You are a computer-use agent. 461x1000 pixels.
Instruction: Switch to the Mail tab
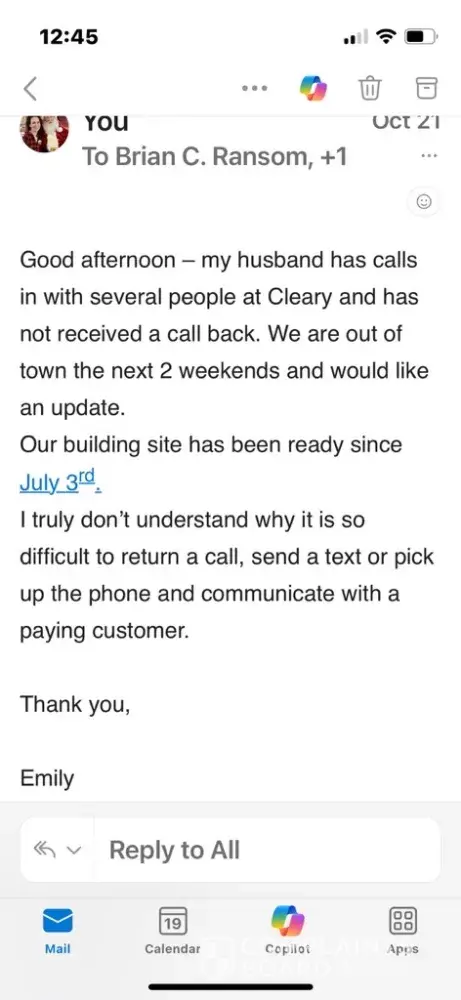57,930
